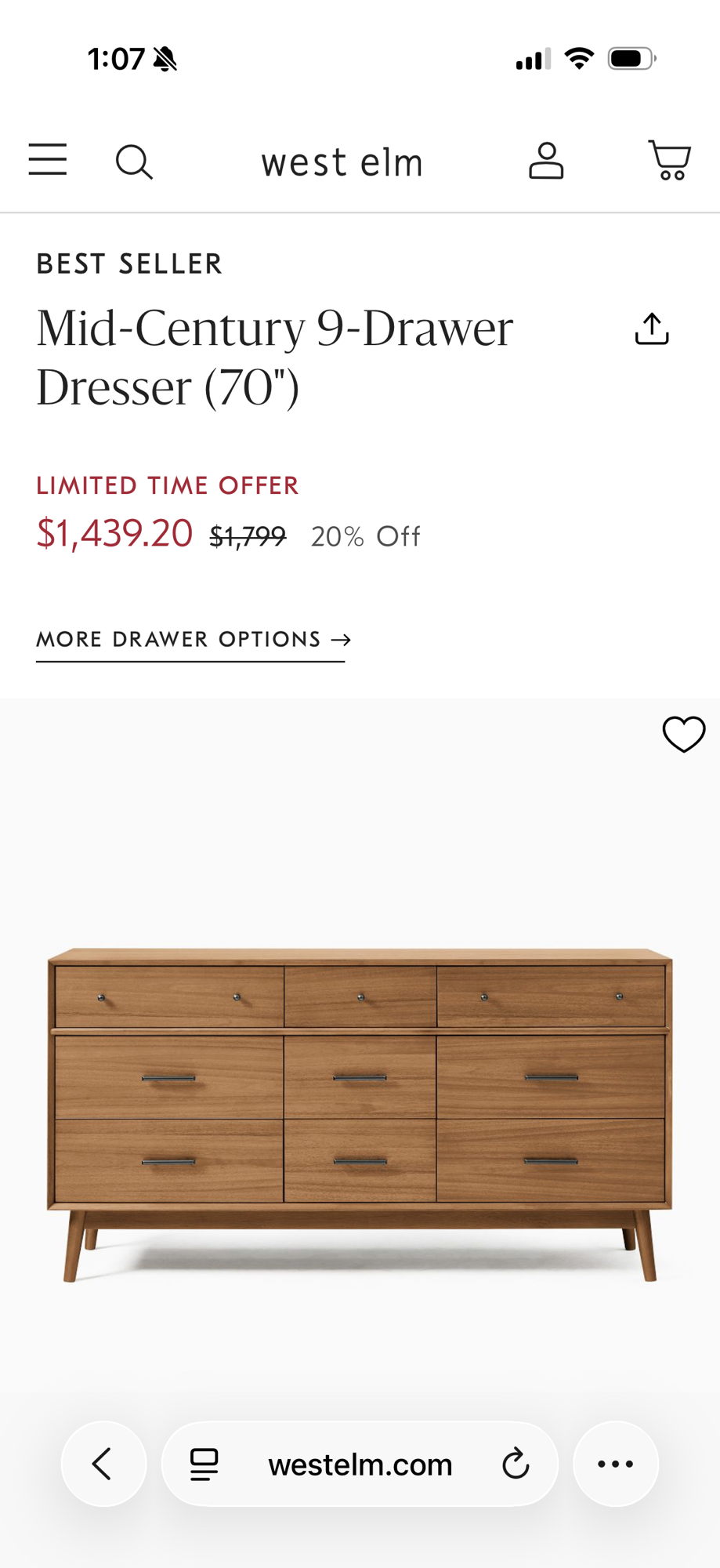View the shopping cart
Viewport: 720px width, 1568px height.
pyautogui.click(x=669, y=161)
